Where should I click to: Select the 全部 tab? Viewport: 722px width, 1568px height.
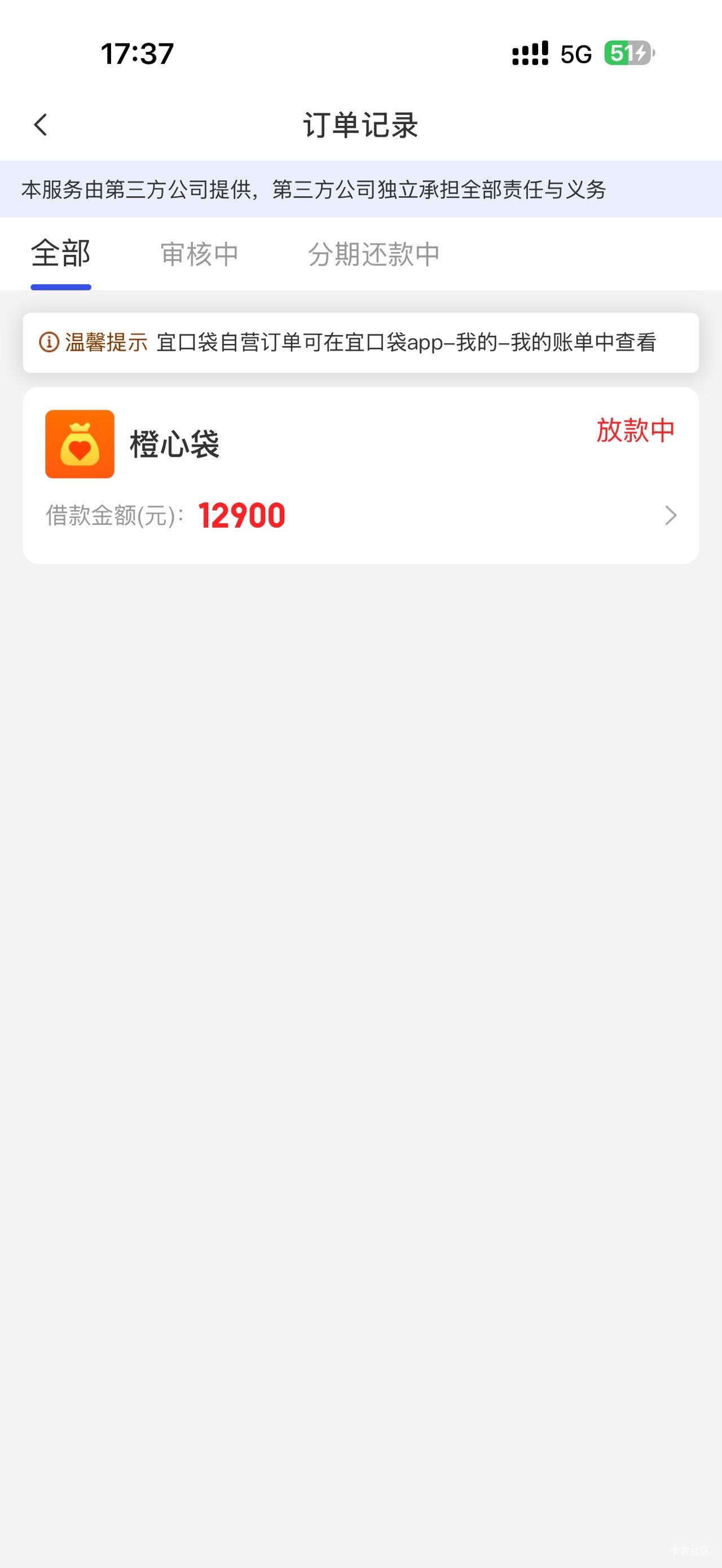61,254
